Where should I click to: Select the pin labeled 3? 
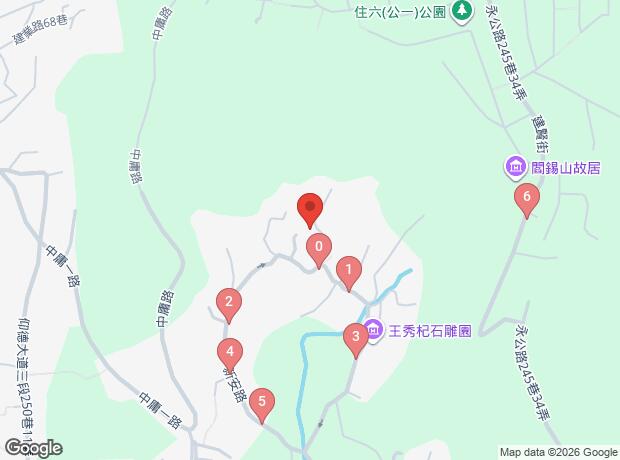(x=355, y=338)
